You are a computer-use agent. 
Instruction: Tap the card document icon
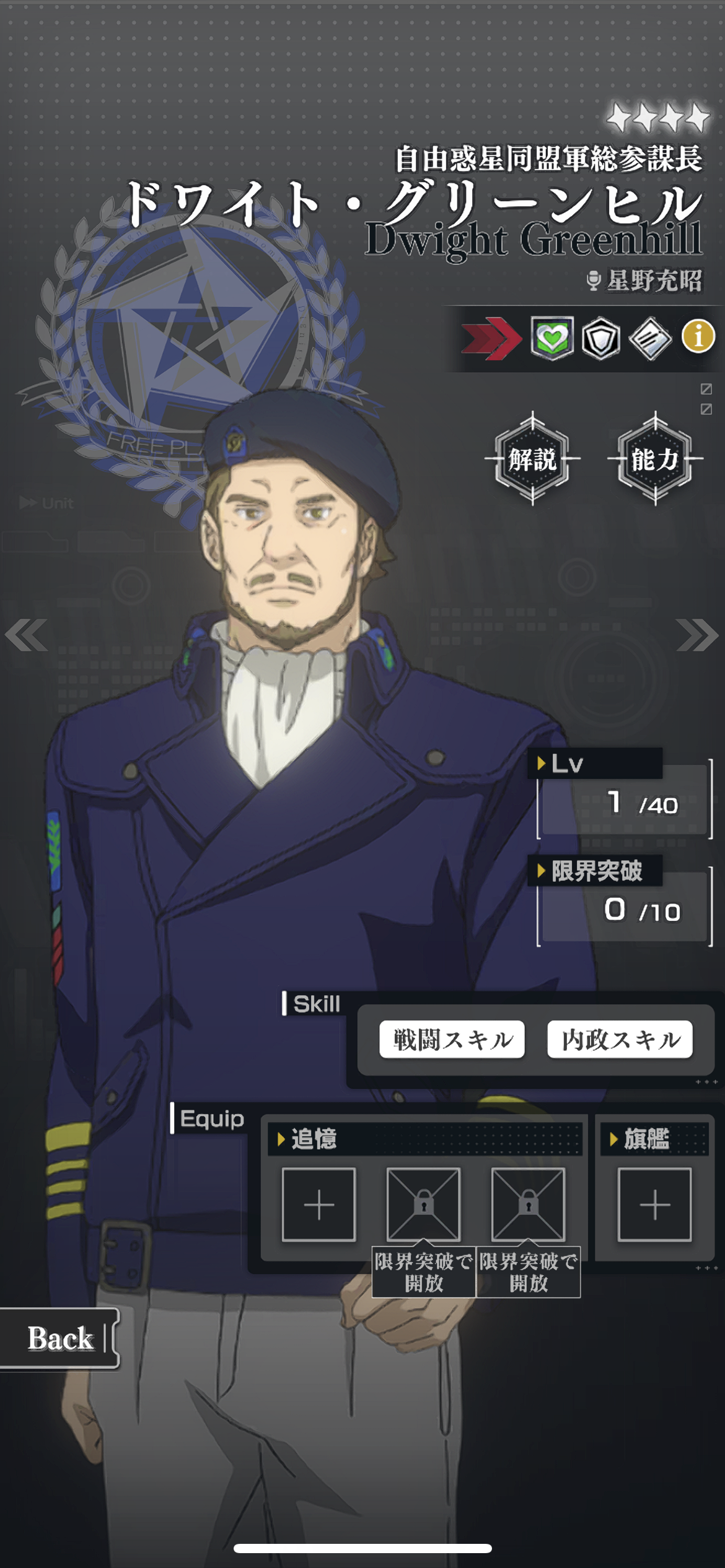pyautogui.click(x=650, y=339)
